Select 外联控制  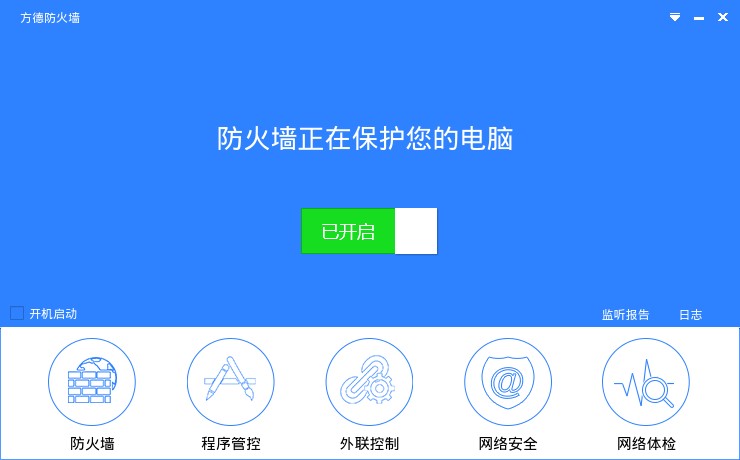click(369, 381)
